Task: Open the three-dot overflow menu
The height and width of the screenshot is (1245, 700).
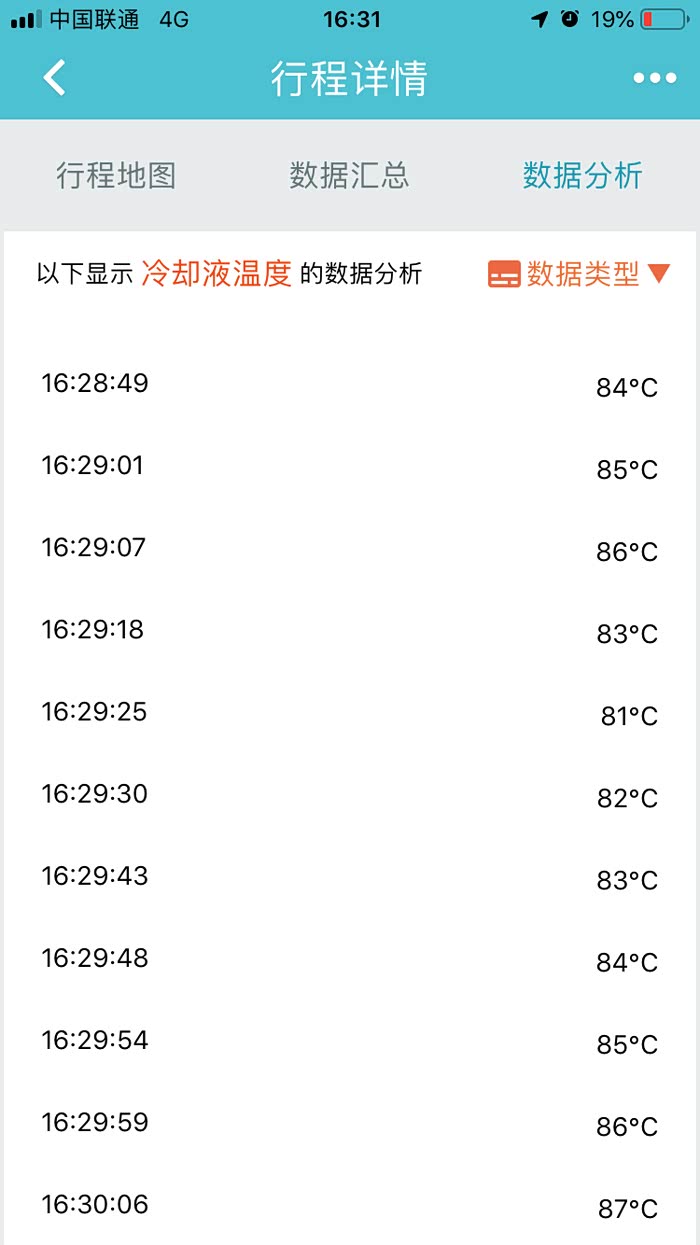Action: 654,79
